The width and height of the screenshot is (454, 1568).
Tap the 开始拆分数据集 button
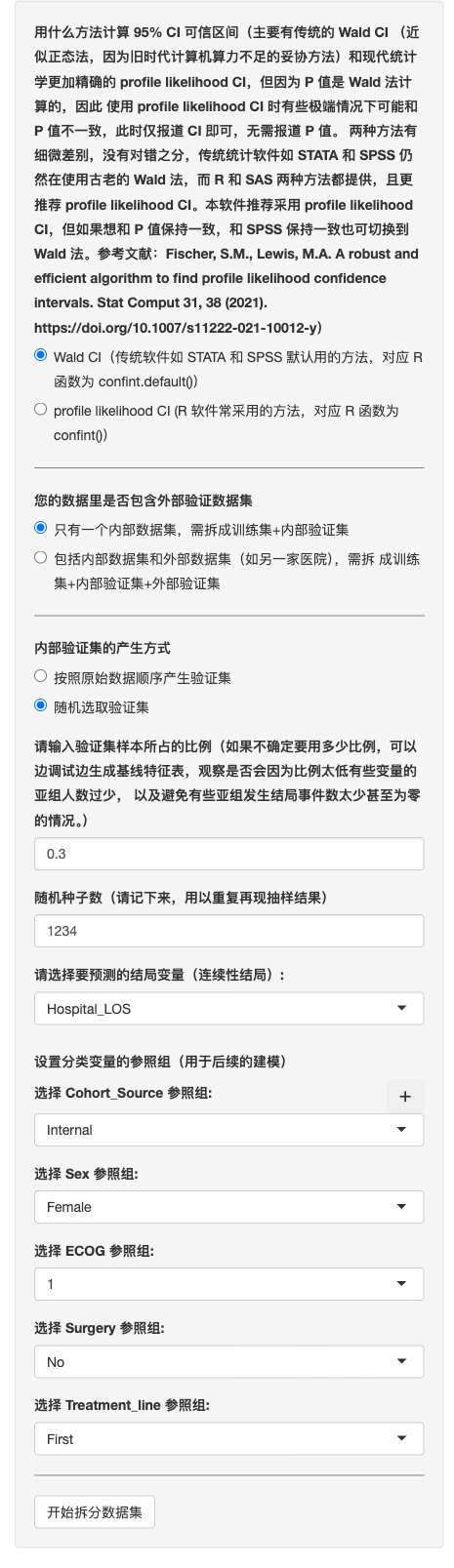95,1512
